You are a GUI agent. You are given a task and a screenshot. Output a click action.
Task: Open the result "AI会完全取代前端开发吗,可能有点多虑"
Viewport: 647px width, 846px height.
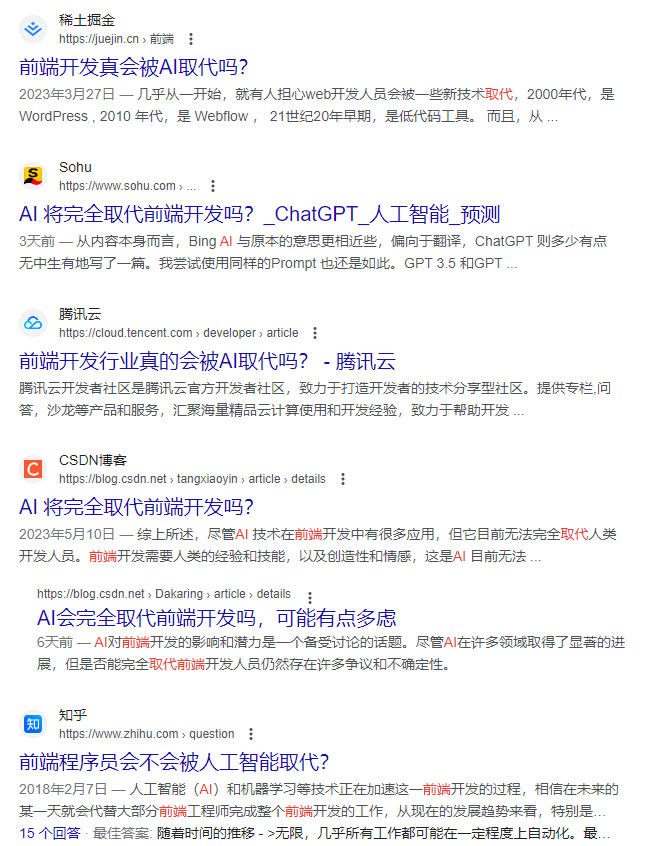click(216, 617)
